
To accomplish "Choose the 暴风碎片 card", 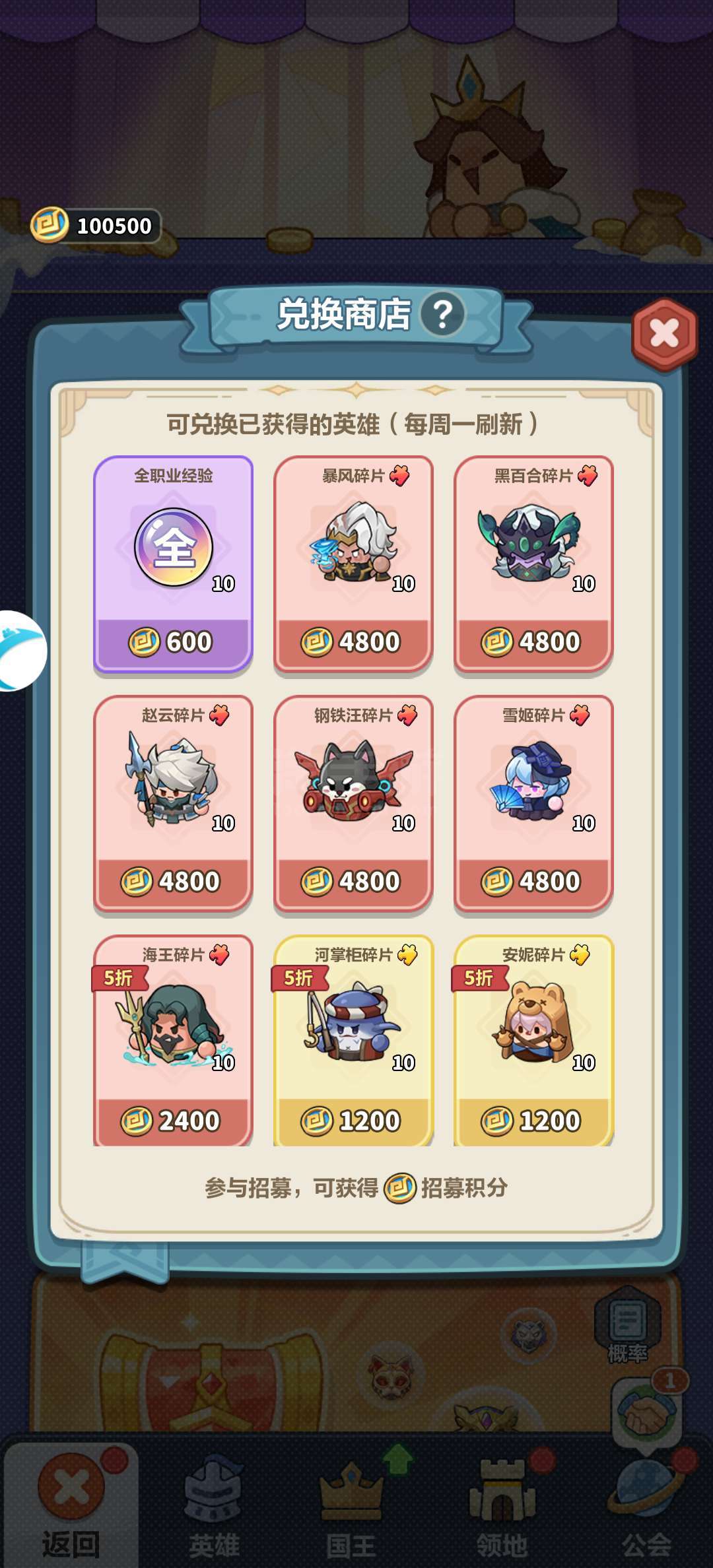I will [353, 564].
